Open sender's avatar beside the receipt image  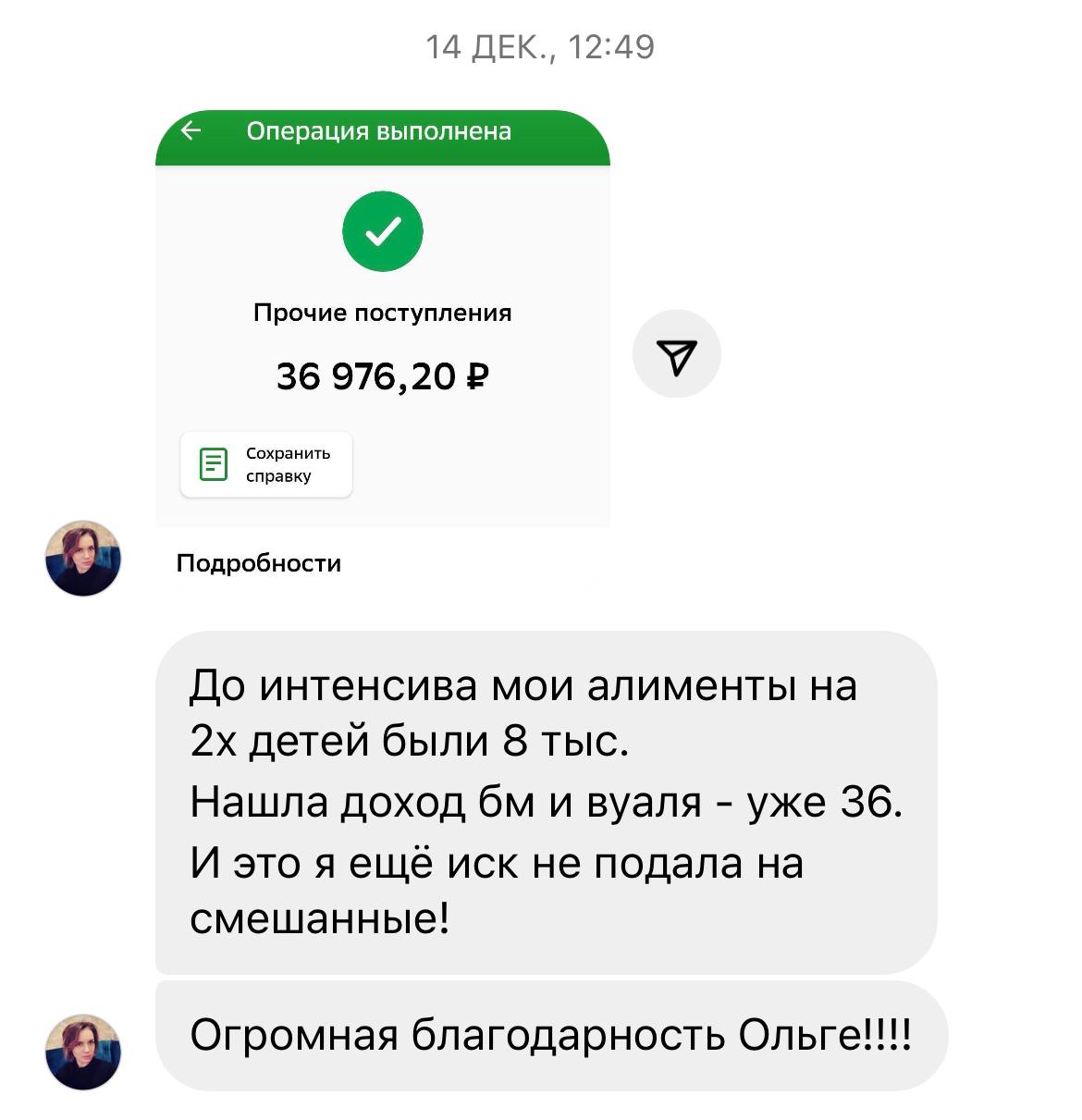tap(83, 558)
